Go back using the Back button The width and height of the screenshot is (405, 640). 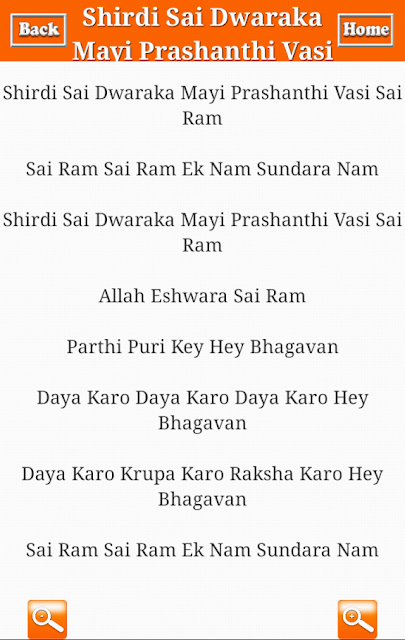(39, 30)
